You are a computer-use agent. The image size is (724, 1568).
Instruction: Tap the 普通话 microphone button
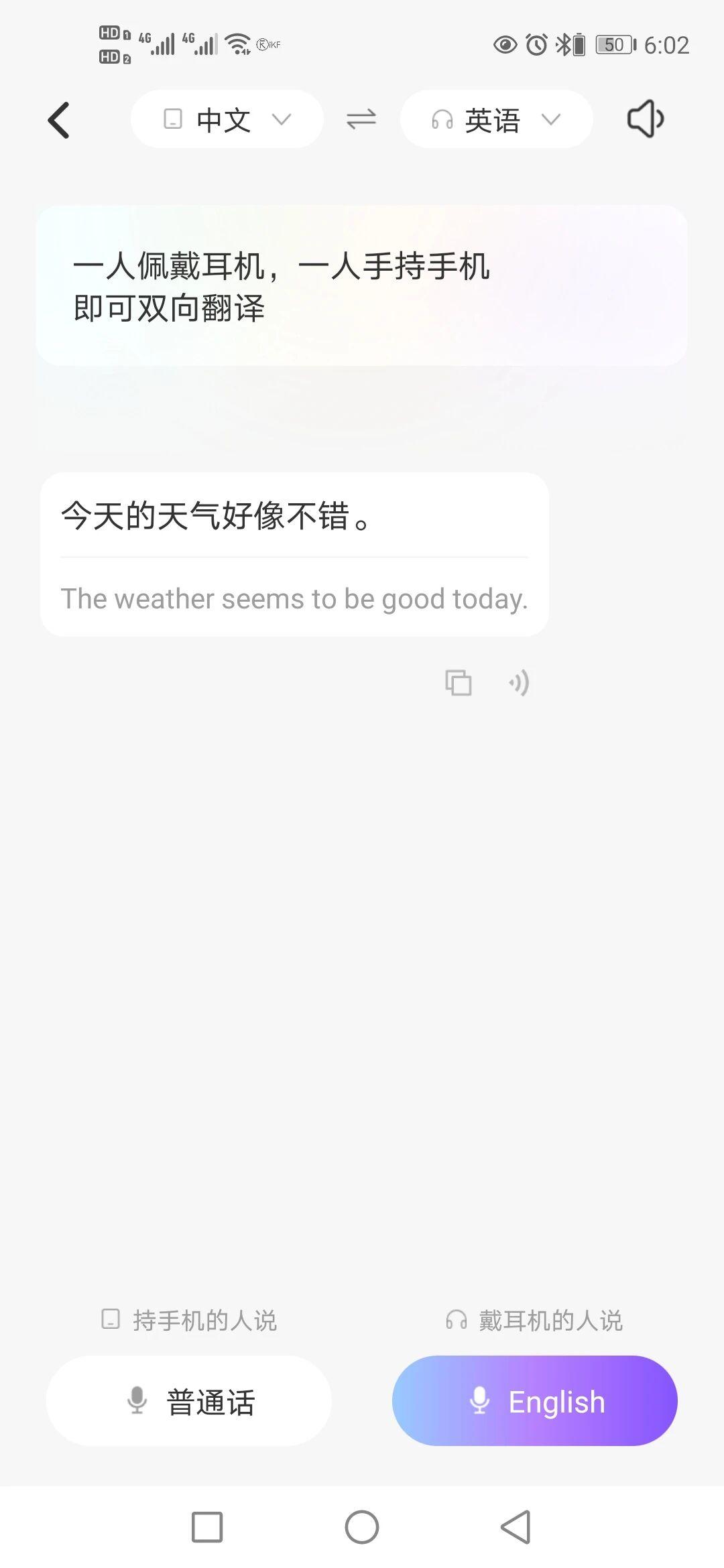[x=189, y=1401]
